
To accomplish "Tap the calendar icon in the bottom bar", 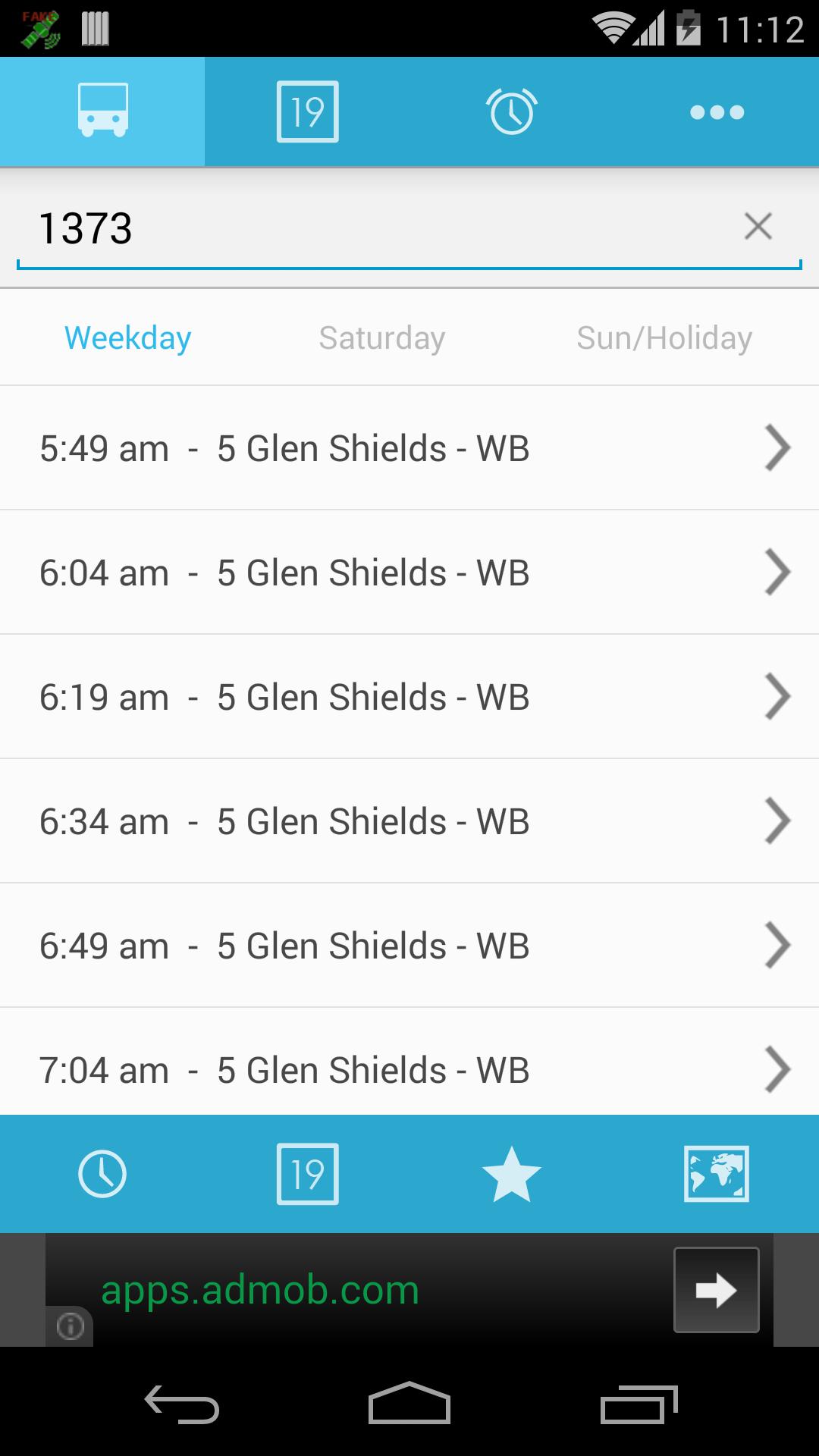I will pyautogui.click(x=307, y=1174).
